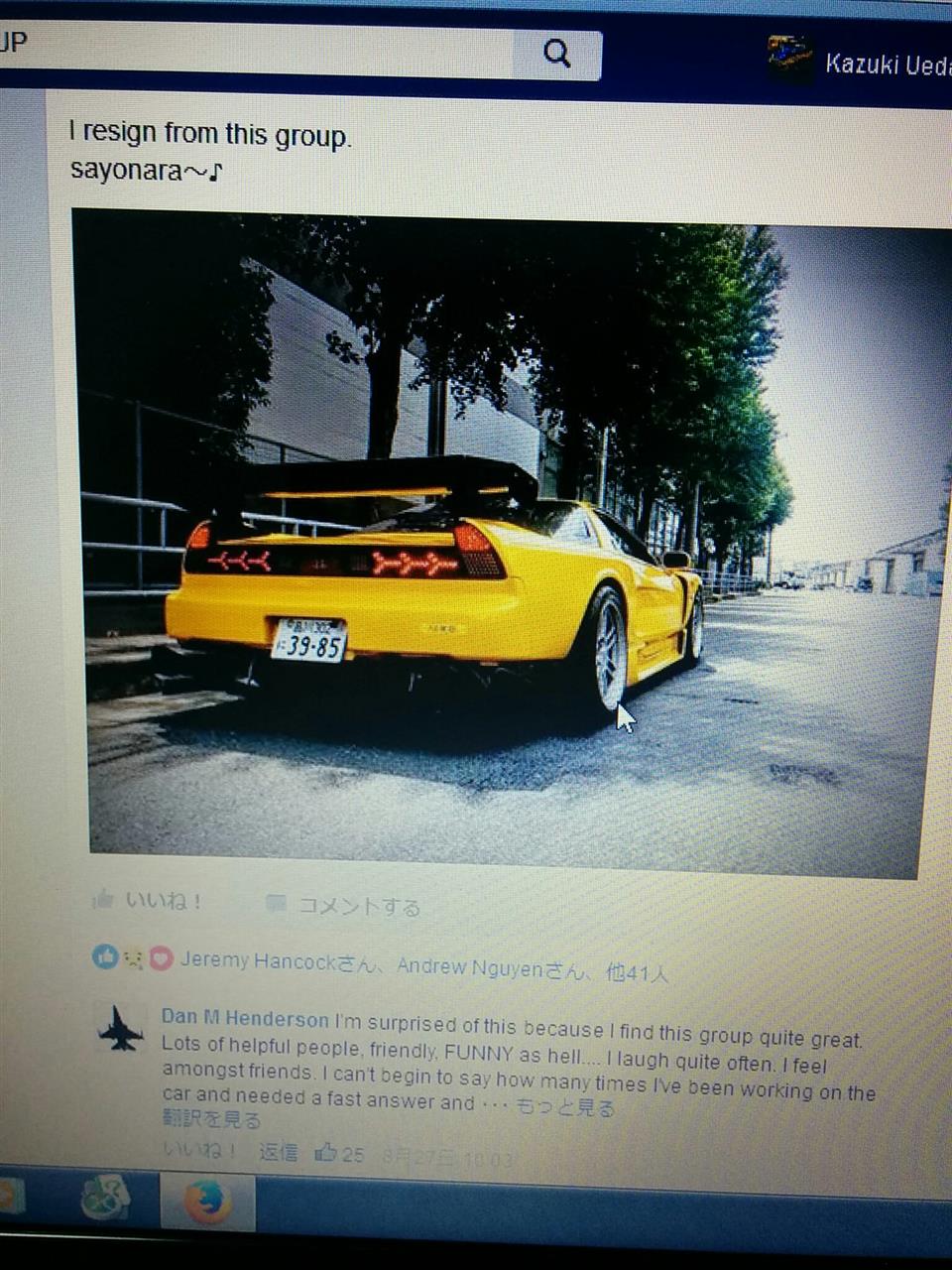Show the translation via 翻訳を見る
The height and width of the screenshot is (1270, 952).
tap(211, 1120)
